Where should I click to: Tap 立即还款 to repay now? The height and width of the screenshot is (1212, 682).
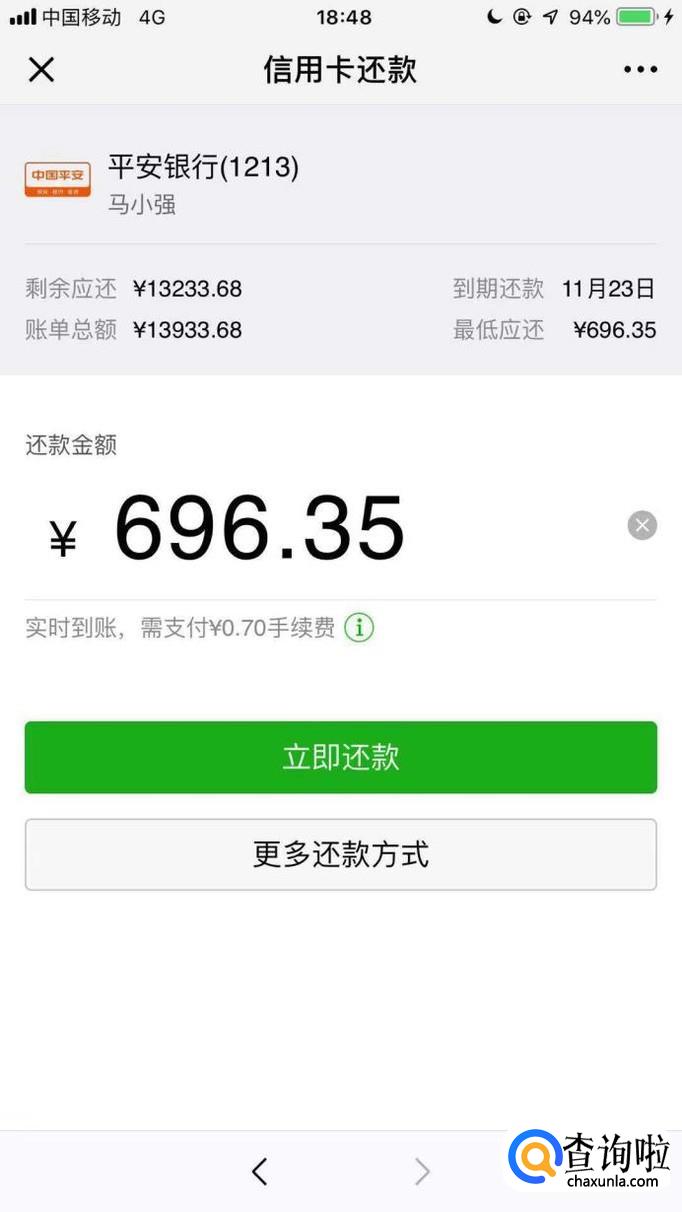pyautogui.click(x=340, y=757)
